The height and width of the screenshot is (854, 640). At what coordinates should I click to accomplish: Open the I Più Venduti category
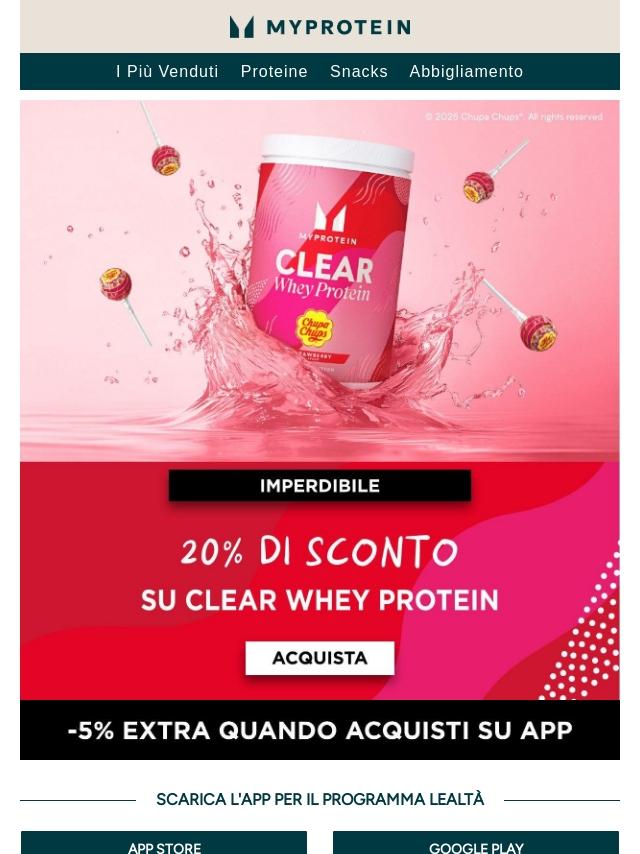(167, 72)
